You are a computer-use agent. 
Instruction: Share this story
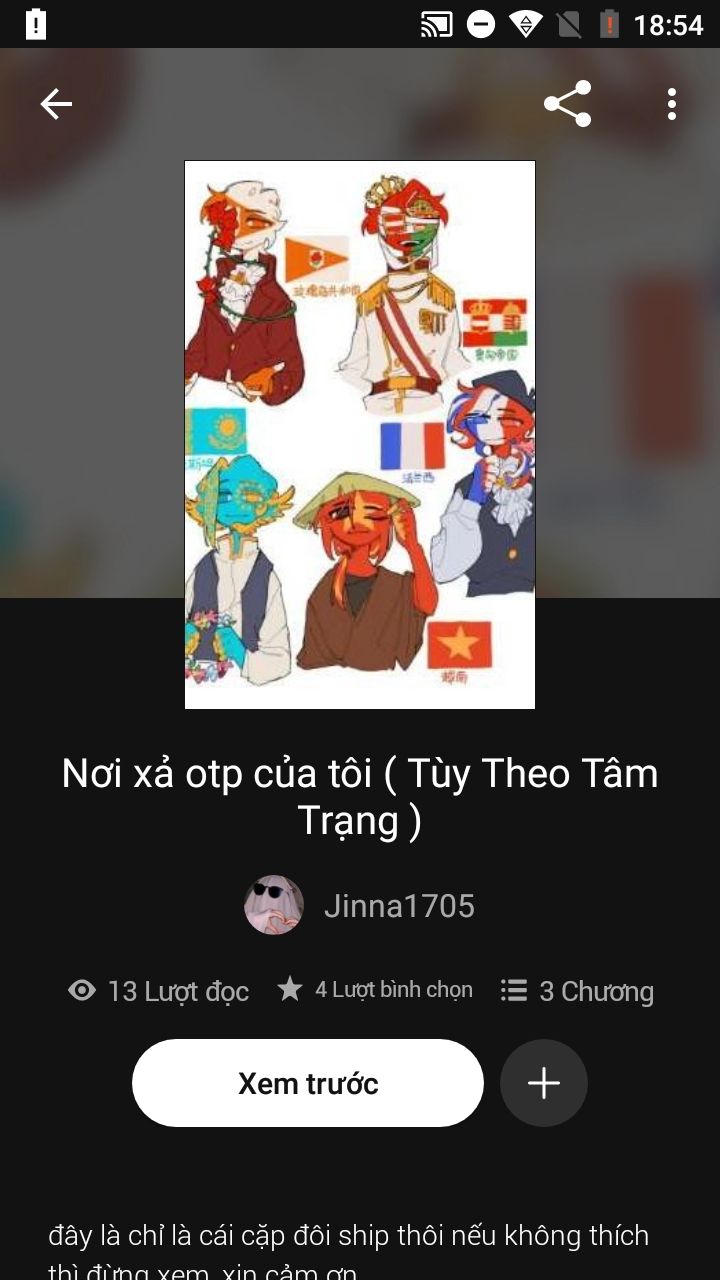(x=567, y=104)
